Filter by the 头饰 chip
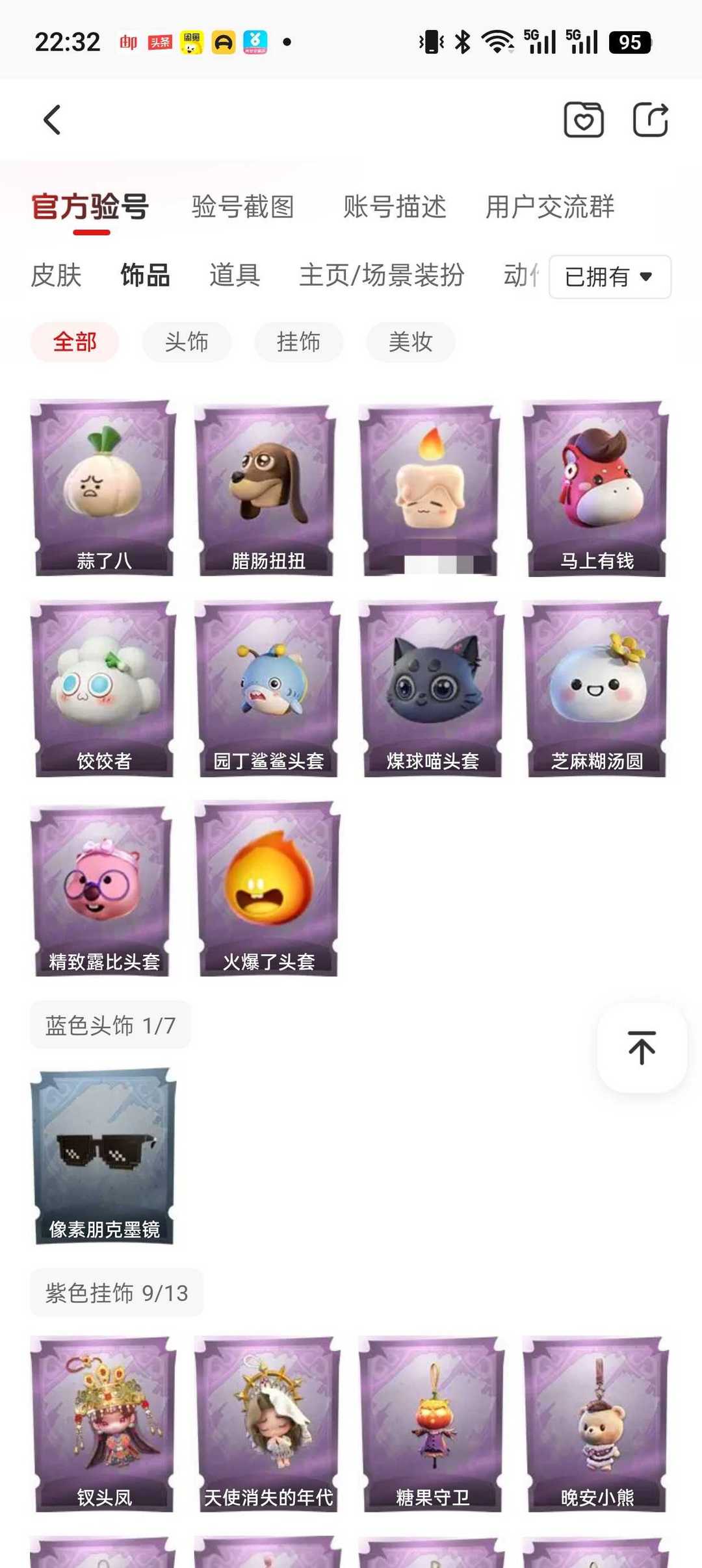The width and height of the screenshot is (702, 1568). [187, 342]
